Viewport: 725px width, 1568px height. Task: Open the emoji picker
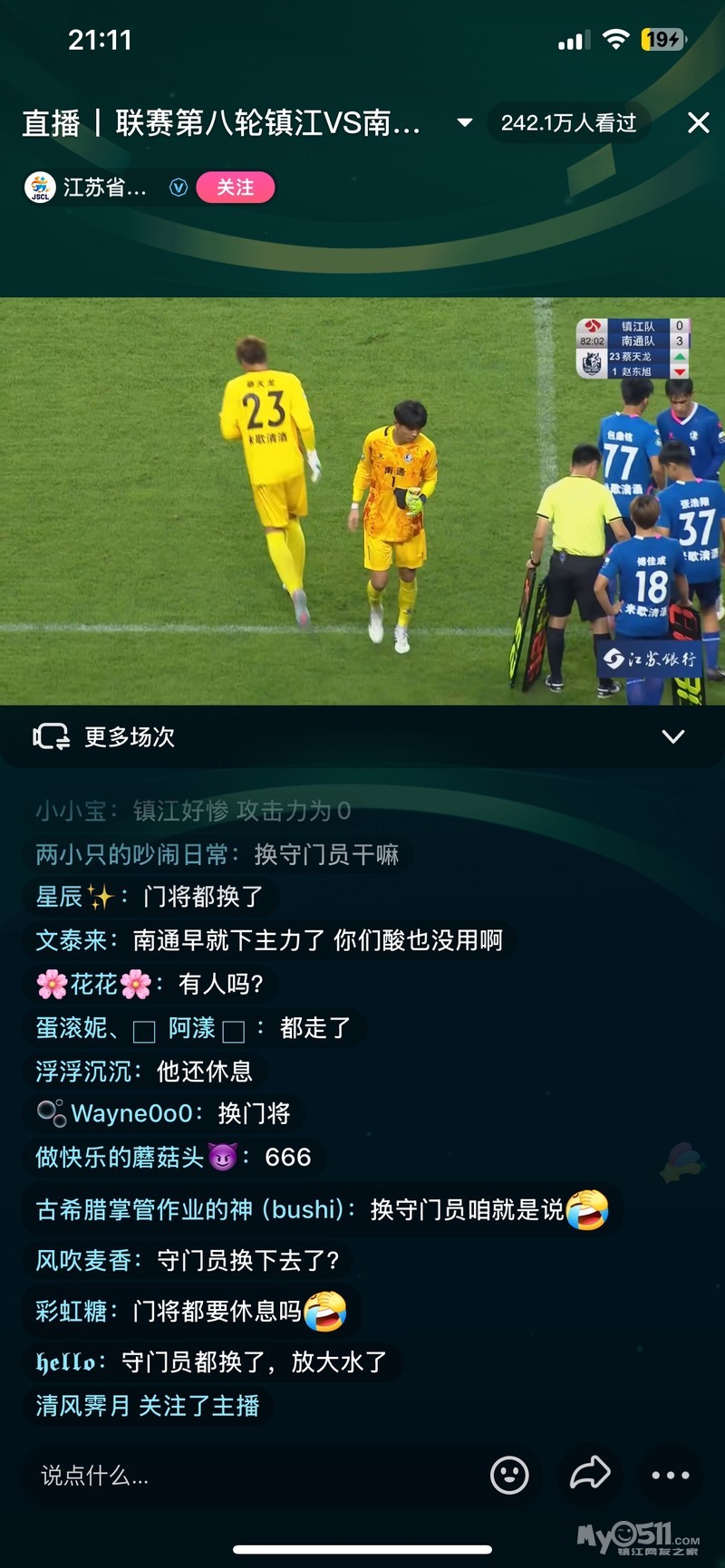509,1475
